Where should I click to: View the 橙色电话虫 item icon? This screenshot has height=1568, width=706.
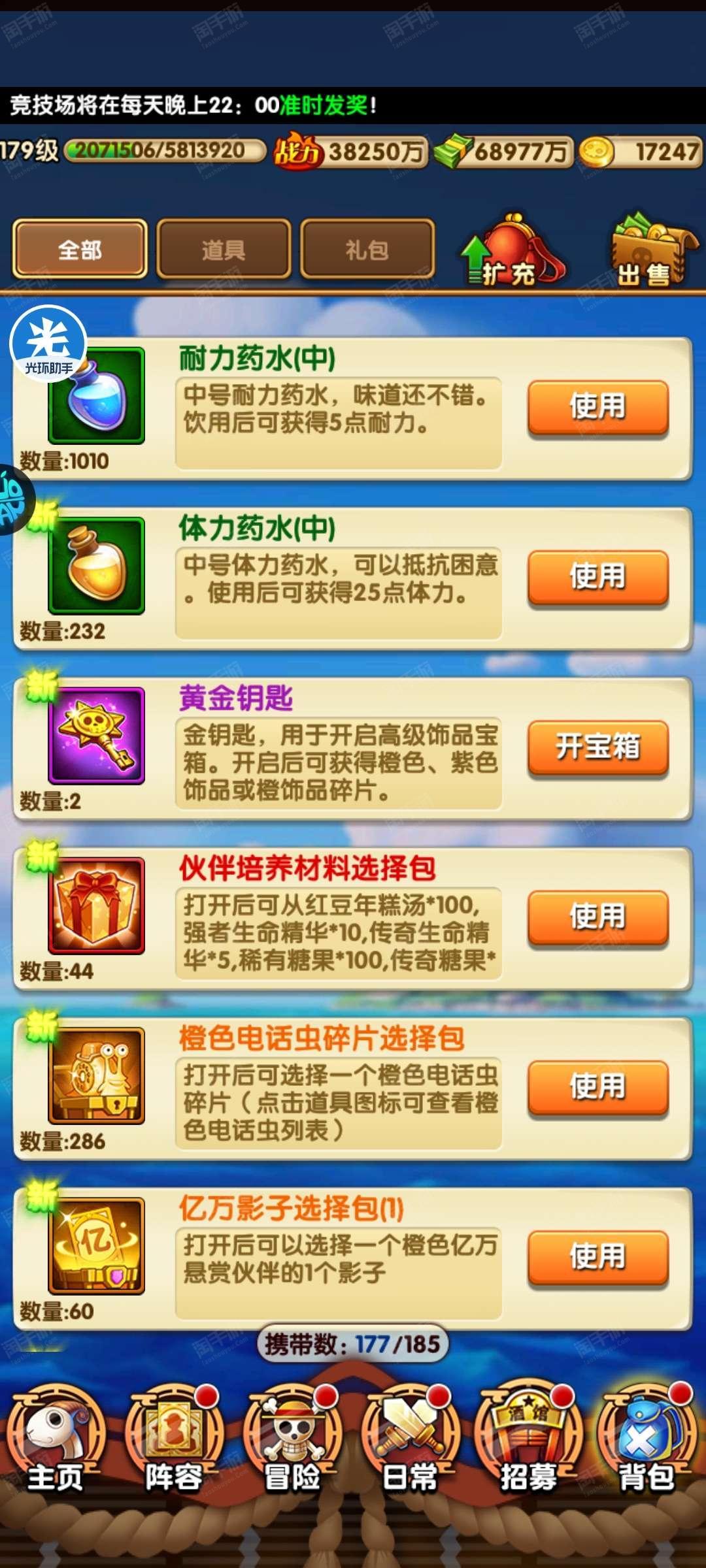coord(96,1075)
